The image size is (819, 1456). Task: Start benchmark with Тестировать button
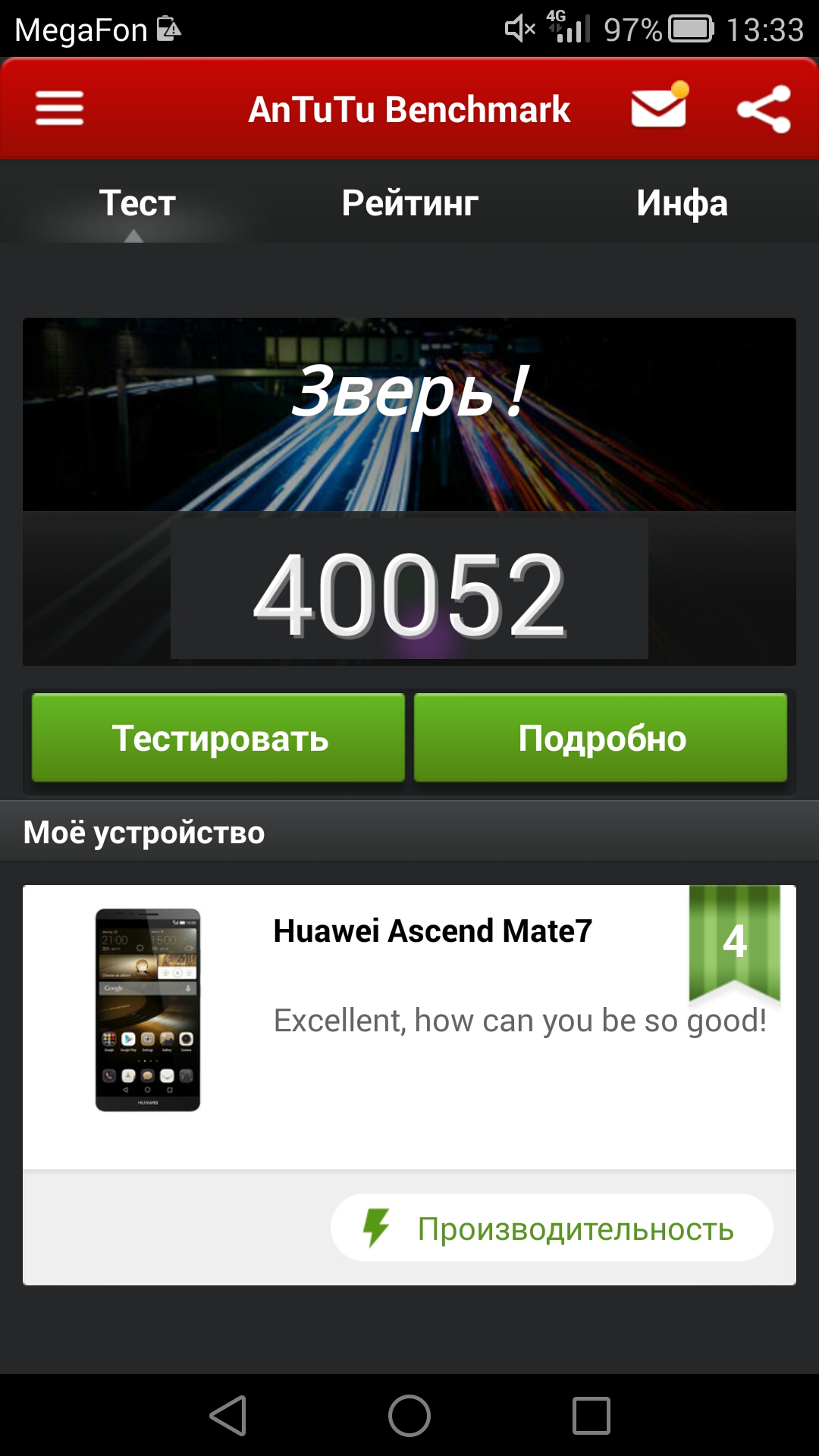pos(218,738)
